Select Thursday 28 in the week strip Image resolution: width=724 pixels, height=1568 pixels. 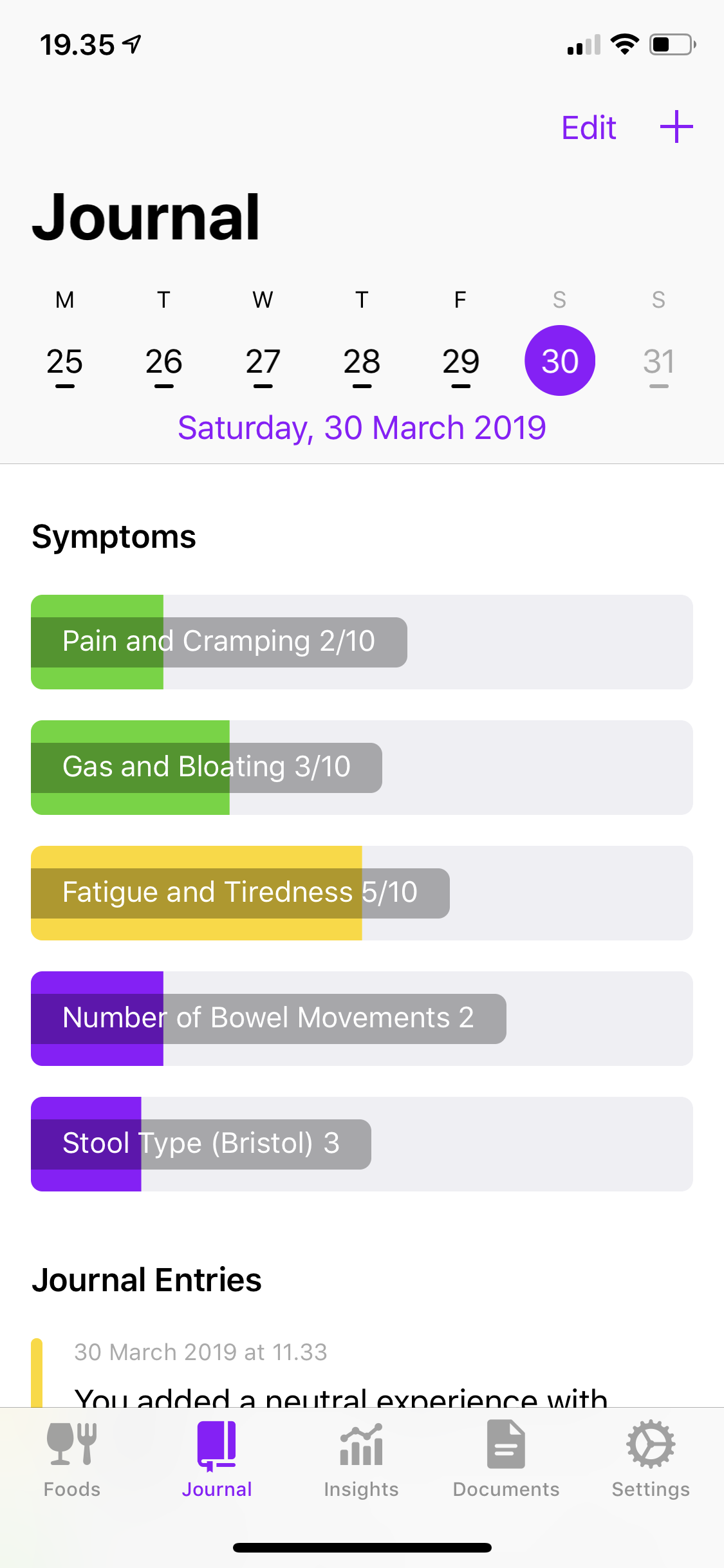362,362
